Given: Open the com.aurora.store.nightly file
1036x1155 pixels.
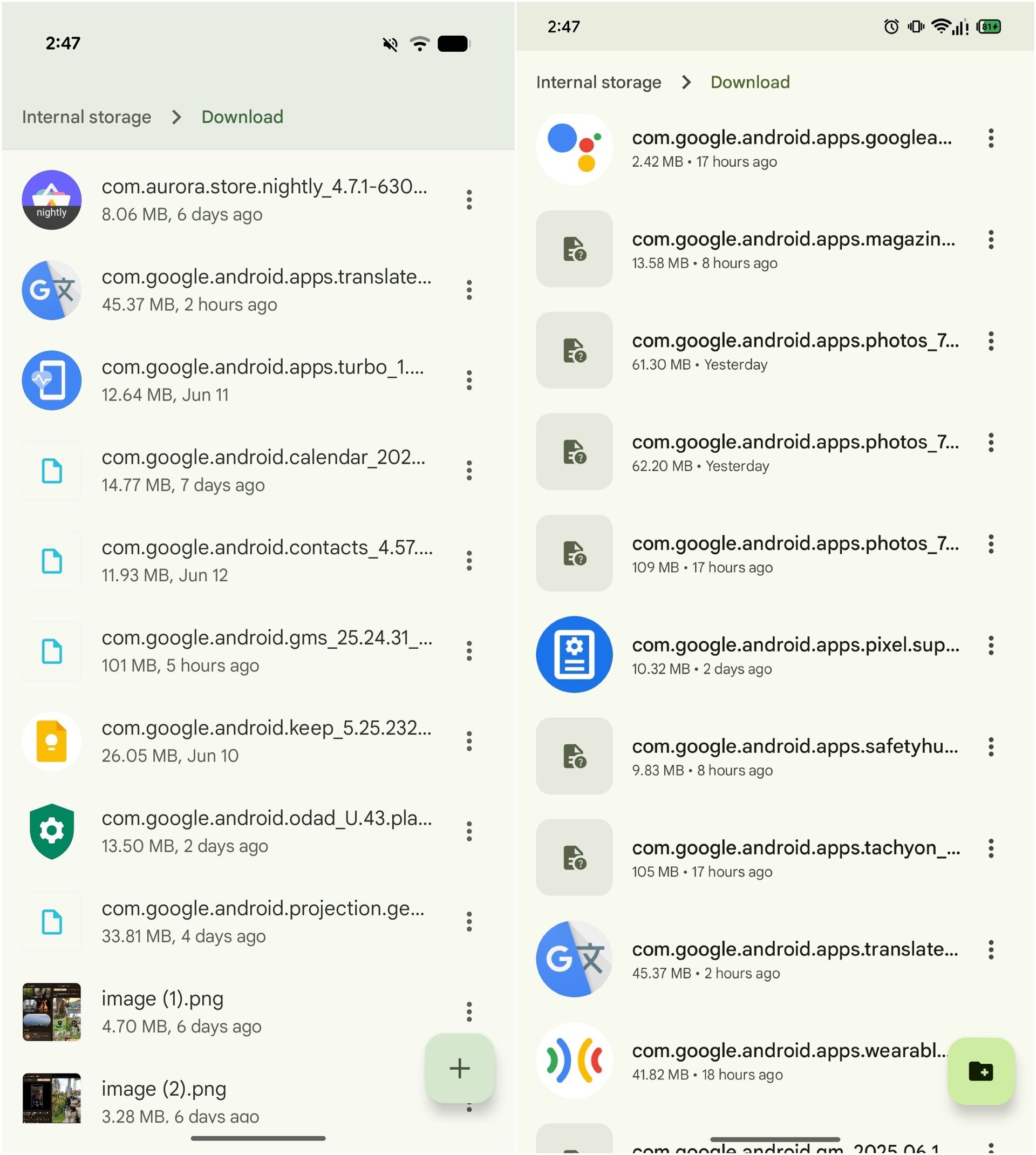Looking at the screenshot, I should coord(264,200).
